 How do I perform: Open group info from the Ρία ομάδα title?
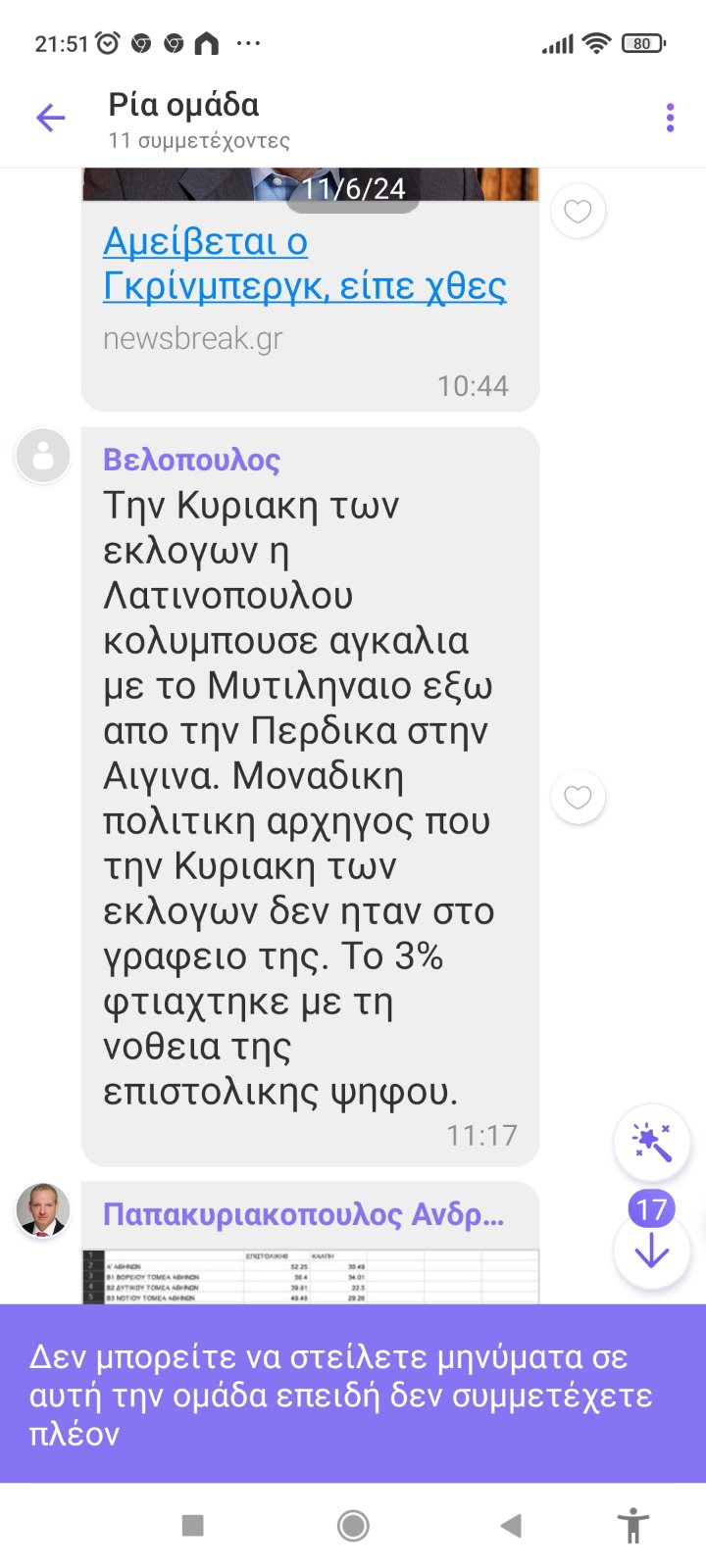pos(184,106)
